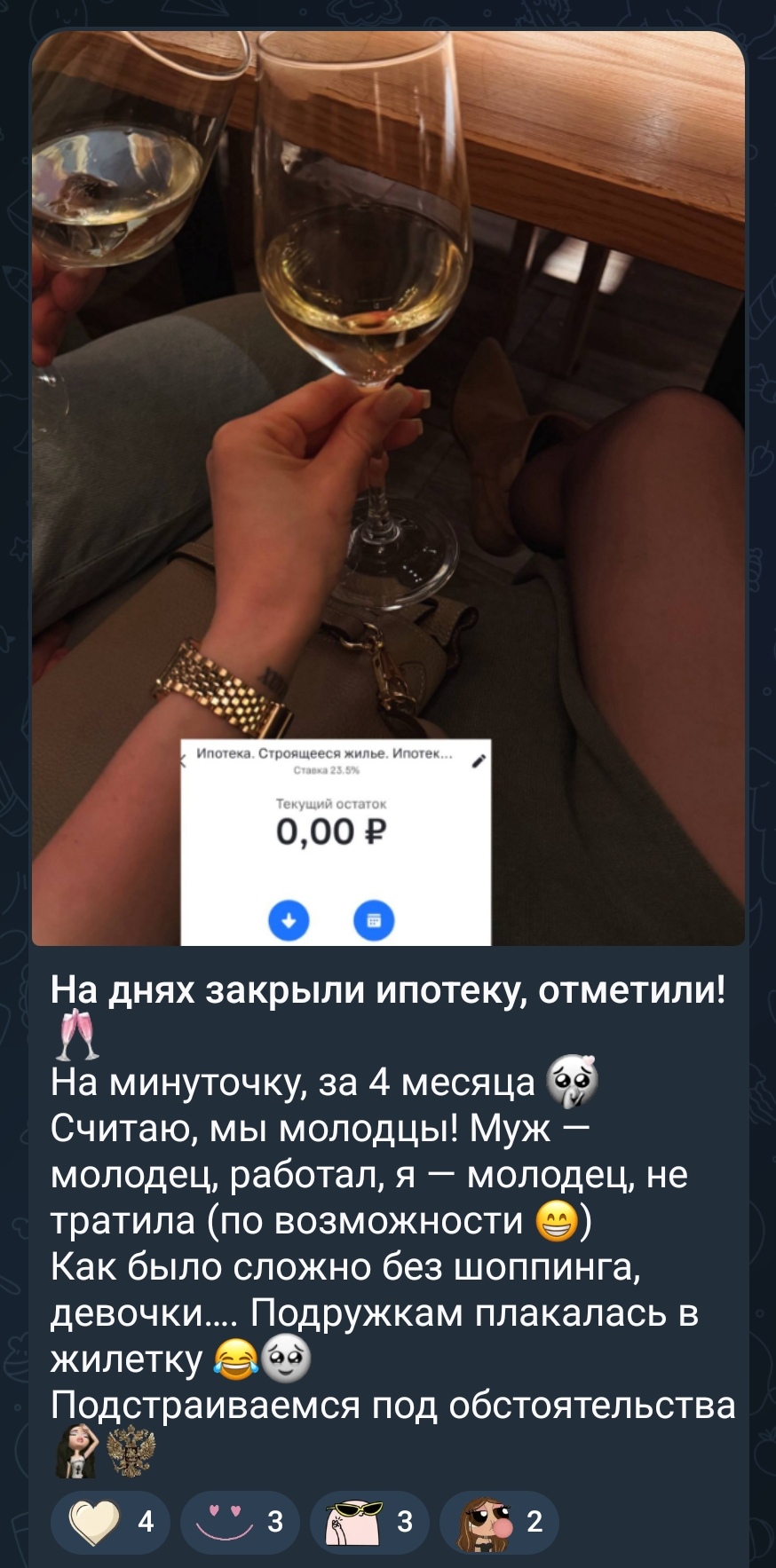
Task: React with the bubblegum girl emoji
Action: pyautogui.click(x=499, y=1521)
